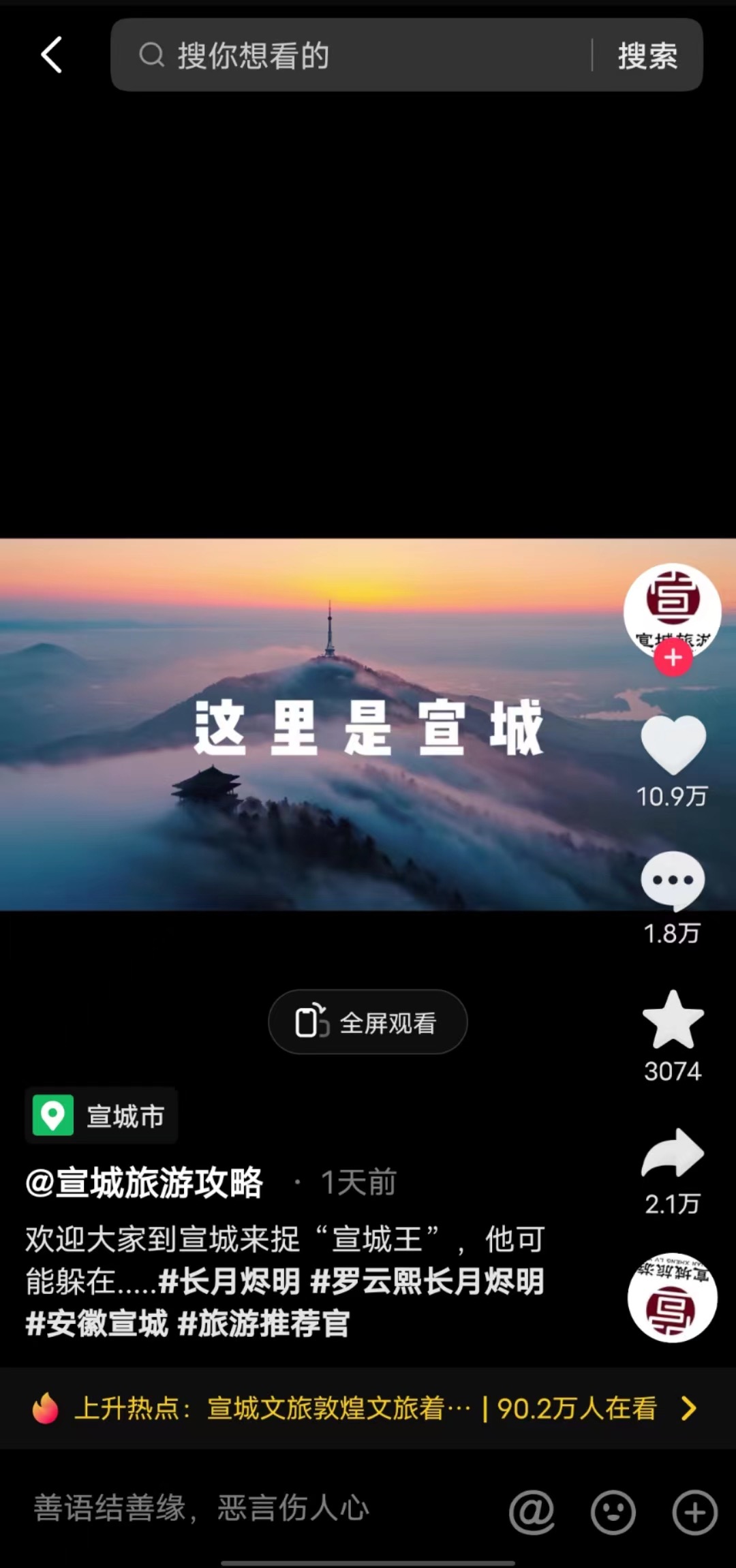Follow the creator with the red plus
This screenshot has height=1568, width=736.
pos(673,658)
